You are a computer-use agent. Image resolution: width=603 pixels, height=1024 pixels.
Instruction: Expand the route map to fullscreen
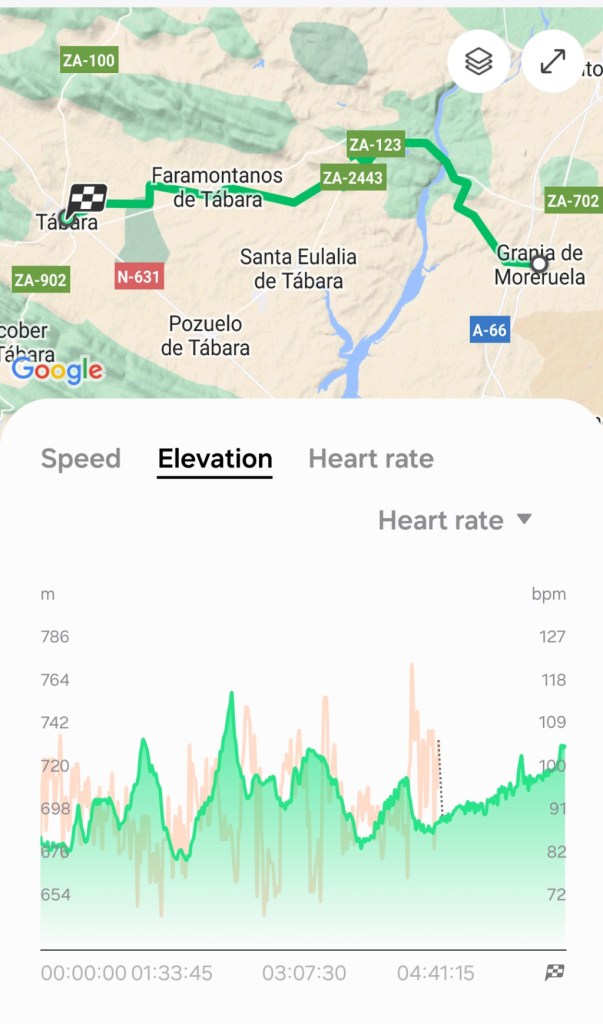[x=552, y=63]
